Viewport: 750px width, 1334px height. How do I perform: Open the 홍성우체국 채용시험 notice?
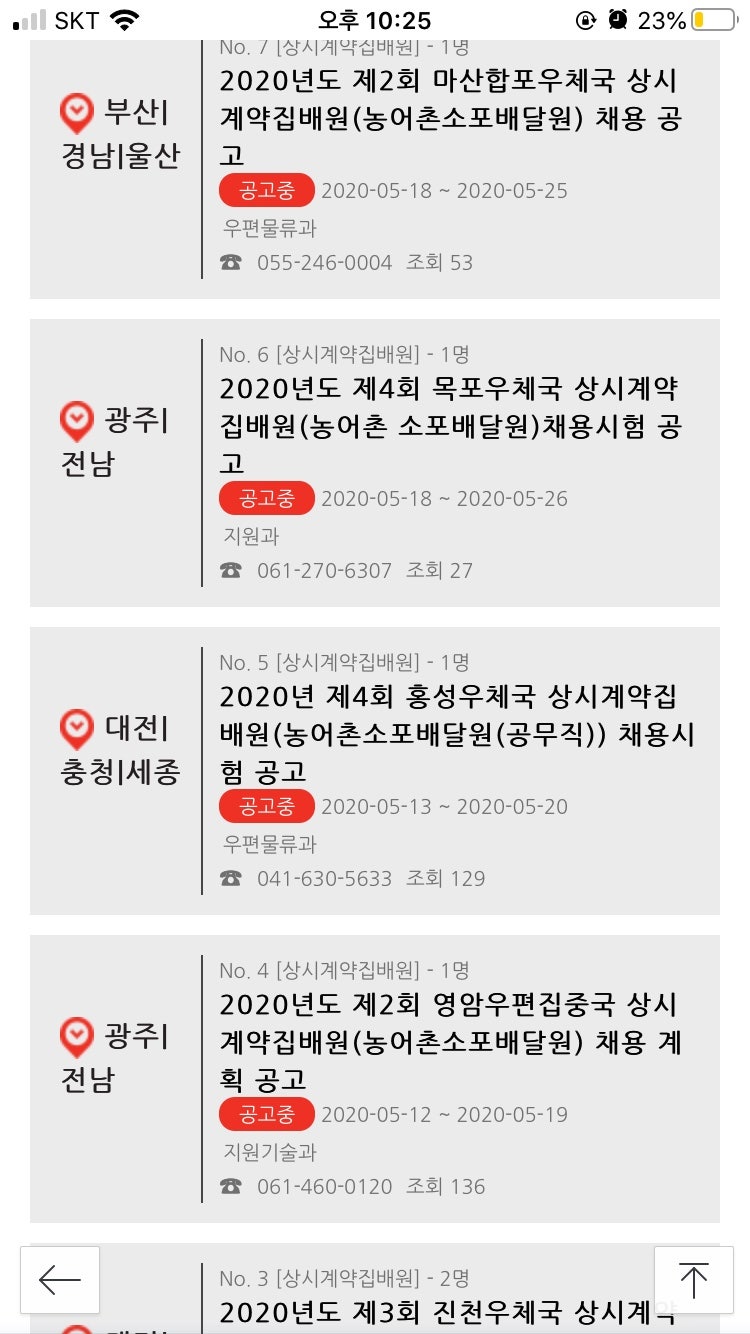click(x=456, y=734)
